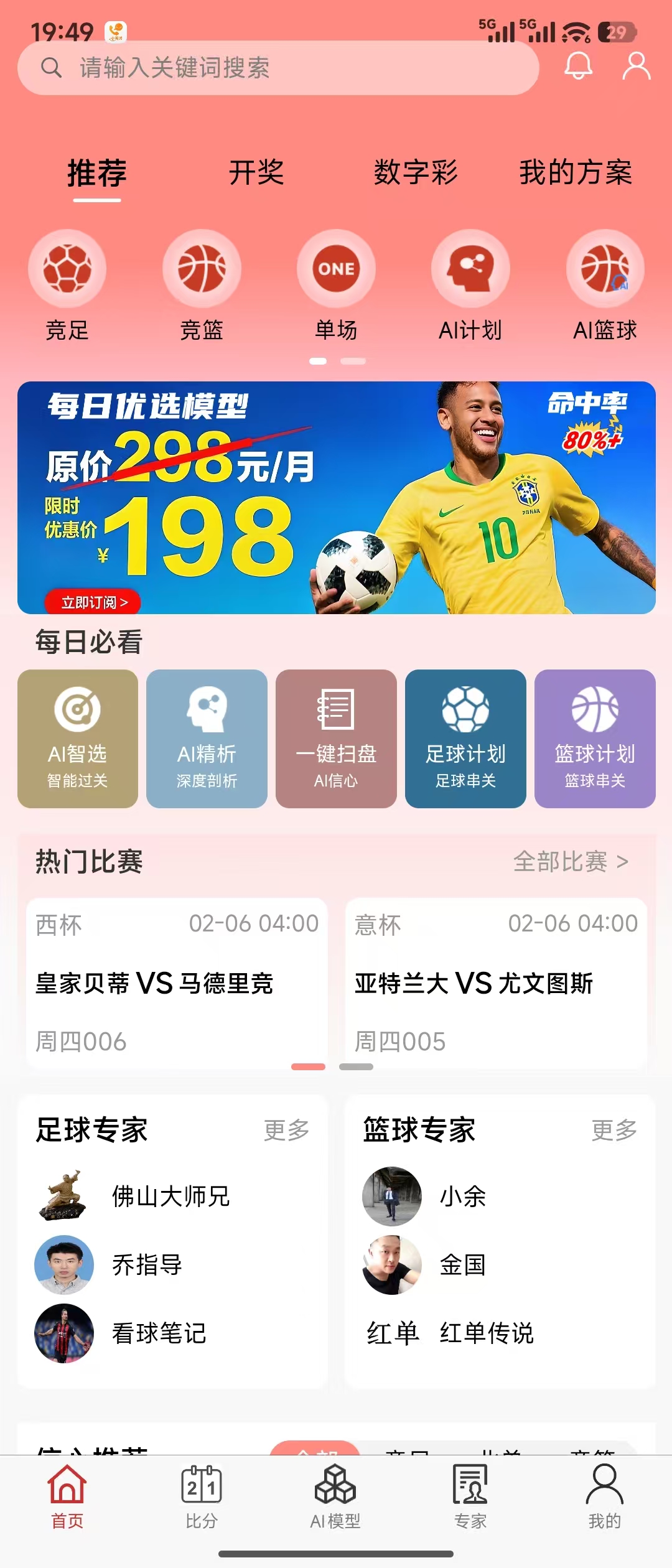
Task: Open the AI计划 planning icon
Action: pos(470,268)
